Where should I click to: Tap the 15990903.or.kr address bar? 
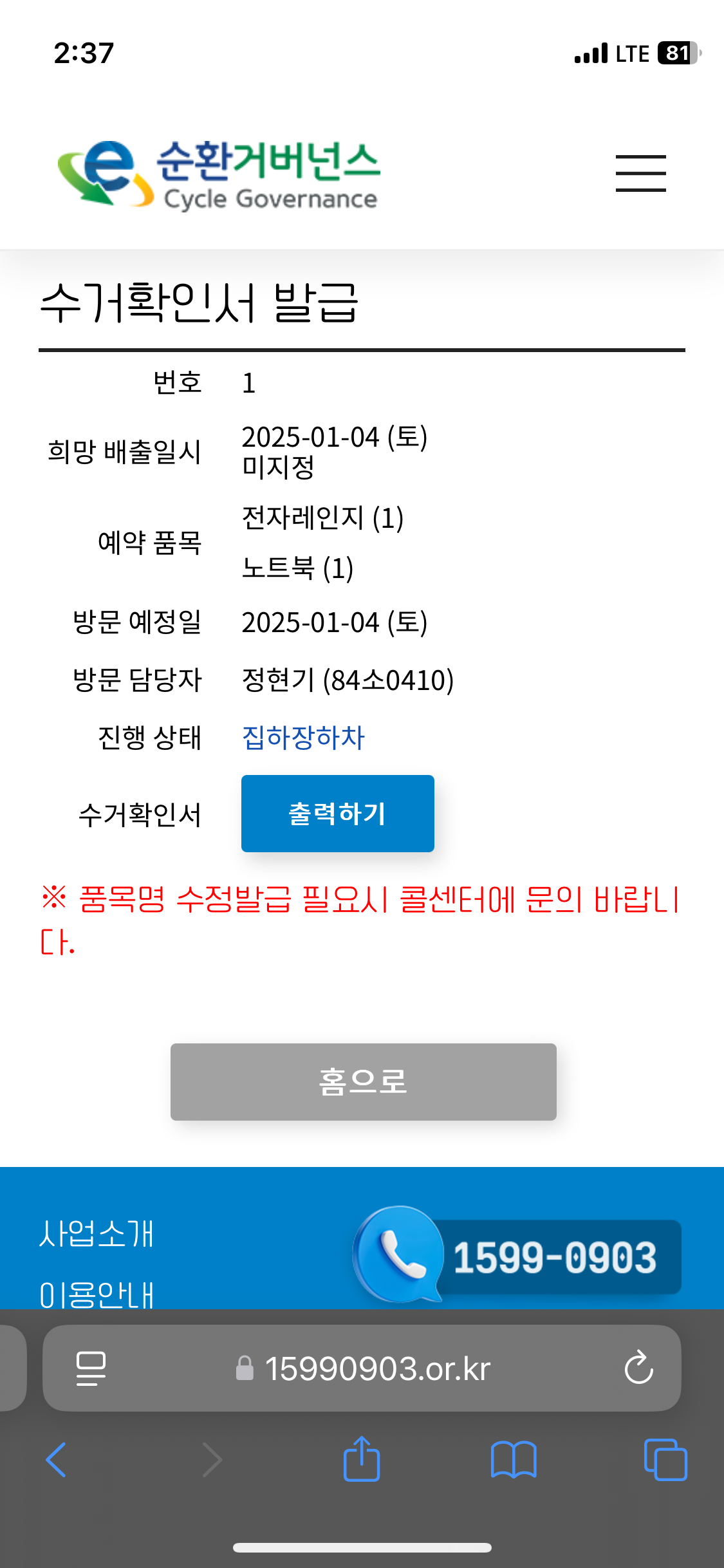click(x=377, y=1368)
